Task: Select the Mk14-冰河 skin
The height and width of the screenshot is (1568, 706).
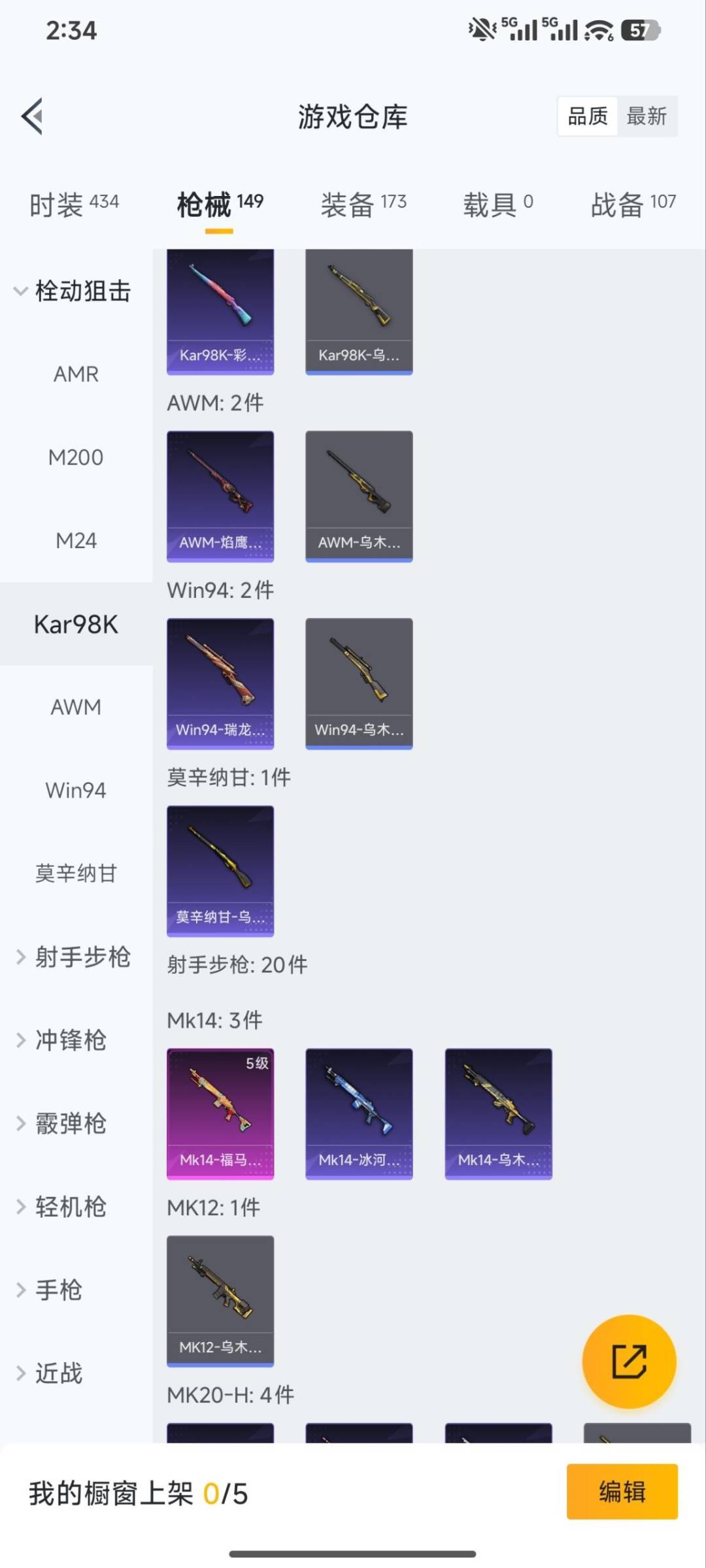Action: (359, 1114)
